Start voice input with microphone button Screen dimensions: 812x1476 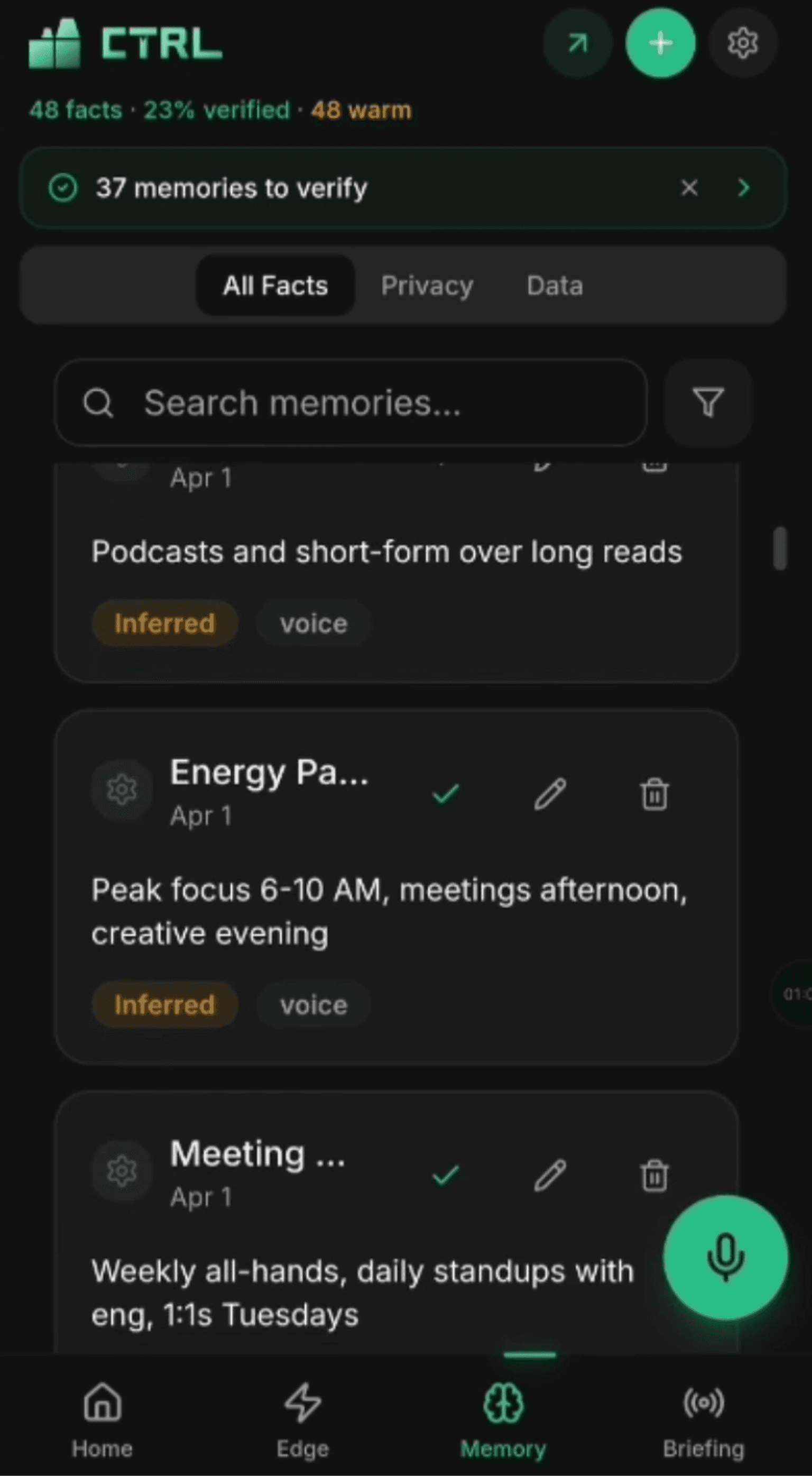pyautogui.click(x=725, y=1257)
